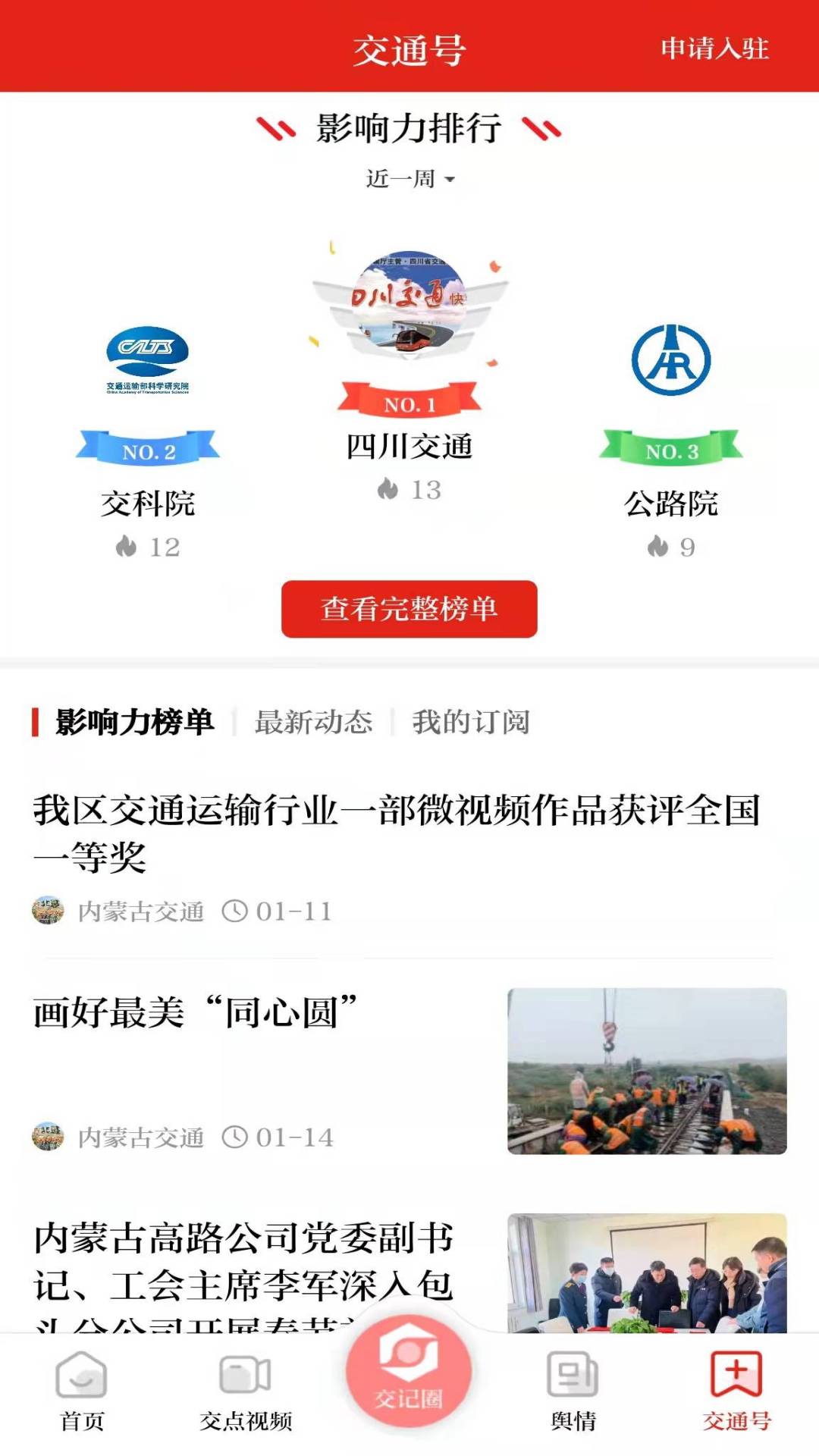This screenshot has height=1456, width=819.
Task: Expand the NO.2 ribbon banner under 交科院
Action: click(x=148, y=451)
